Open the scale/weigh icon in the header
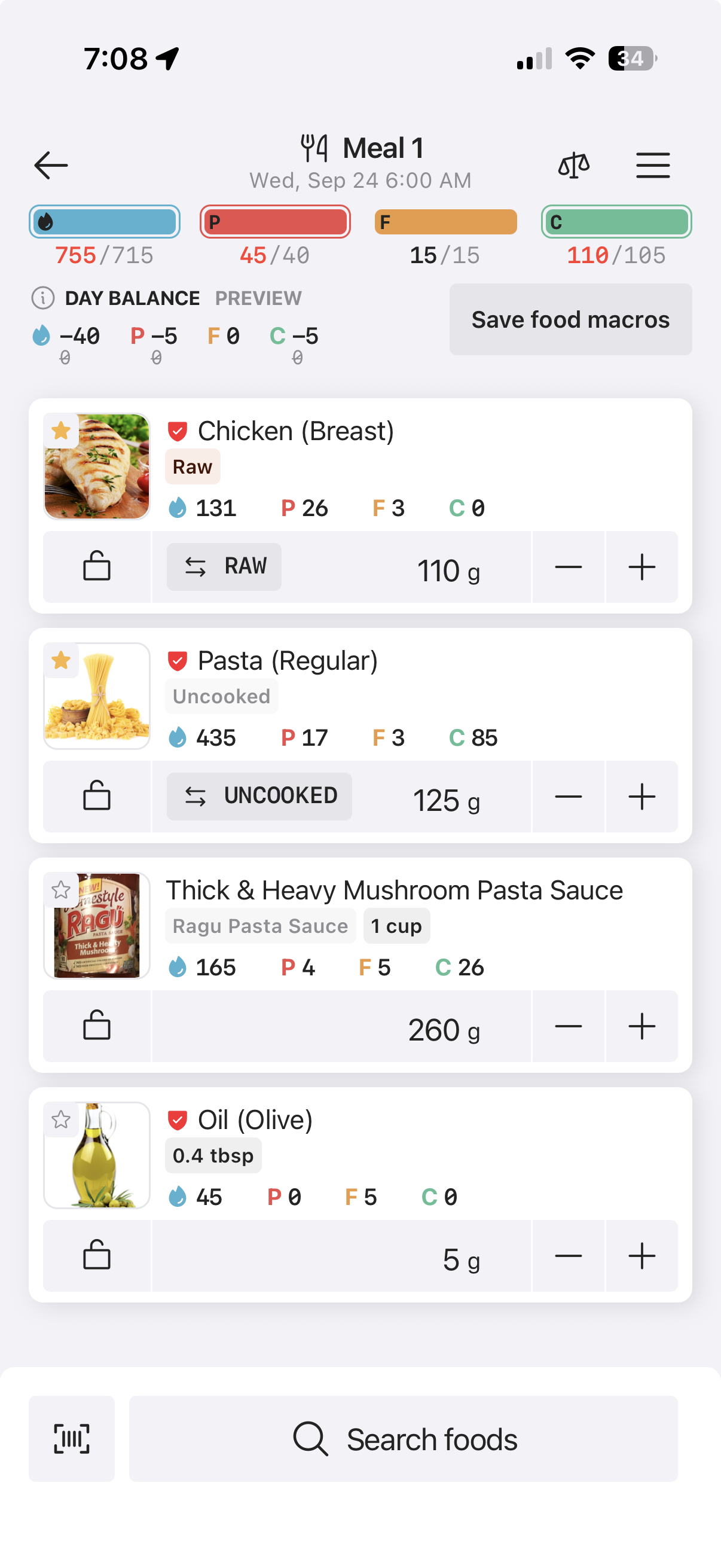This screenshot has width=721, height=1568. click(x=573, y=165)
